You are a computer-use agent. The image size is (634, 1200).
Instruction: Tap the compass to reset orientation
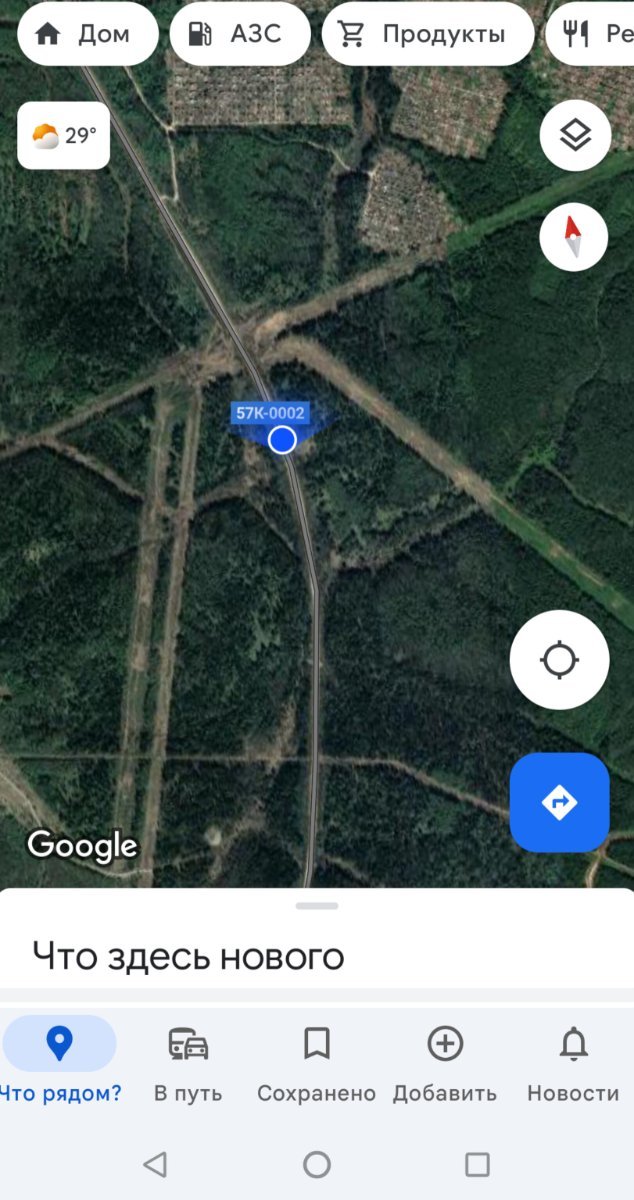pos(574,237)
